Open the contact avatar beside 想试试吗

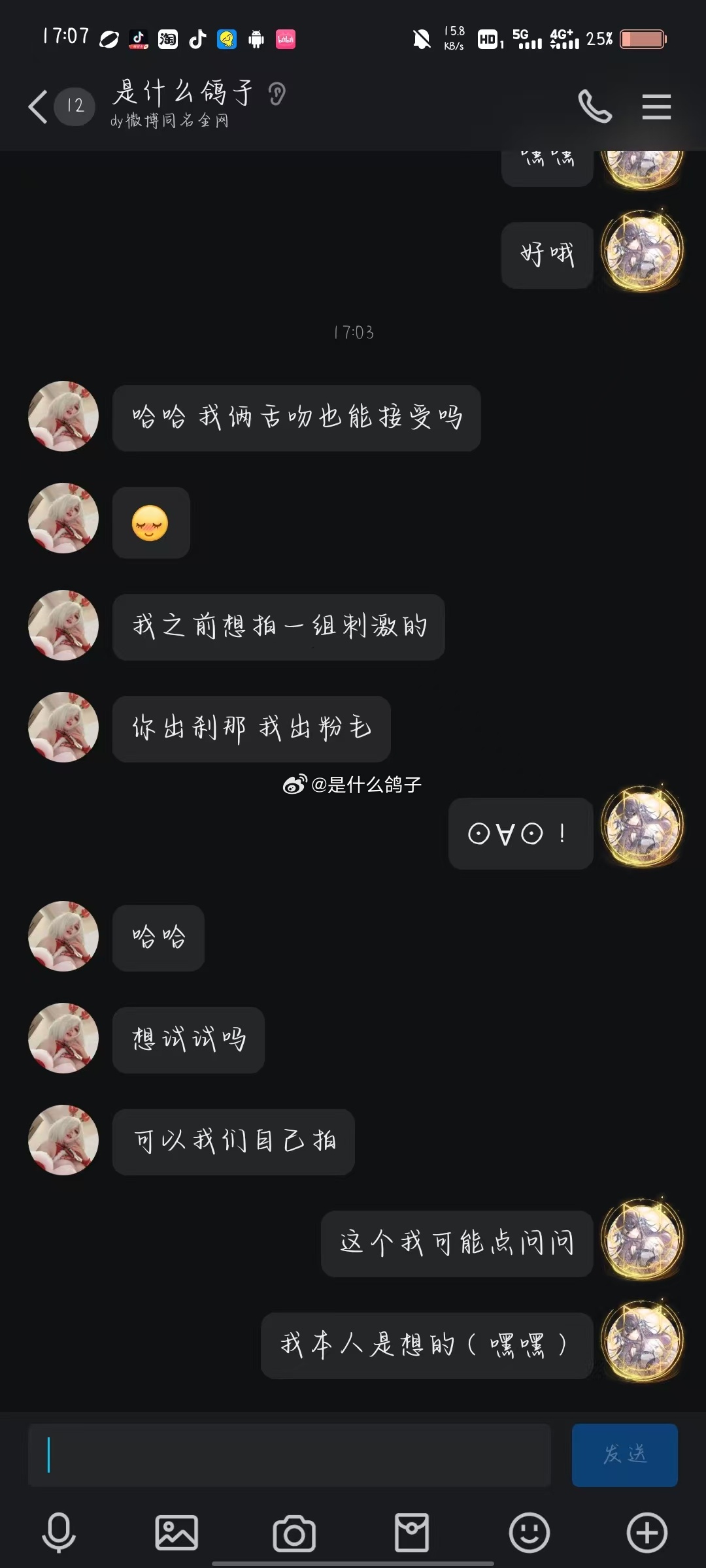click(x=63, y=1038)
